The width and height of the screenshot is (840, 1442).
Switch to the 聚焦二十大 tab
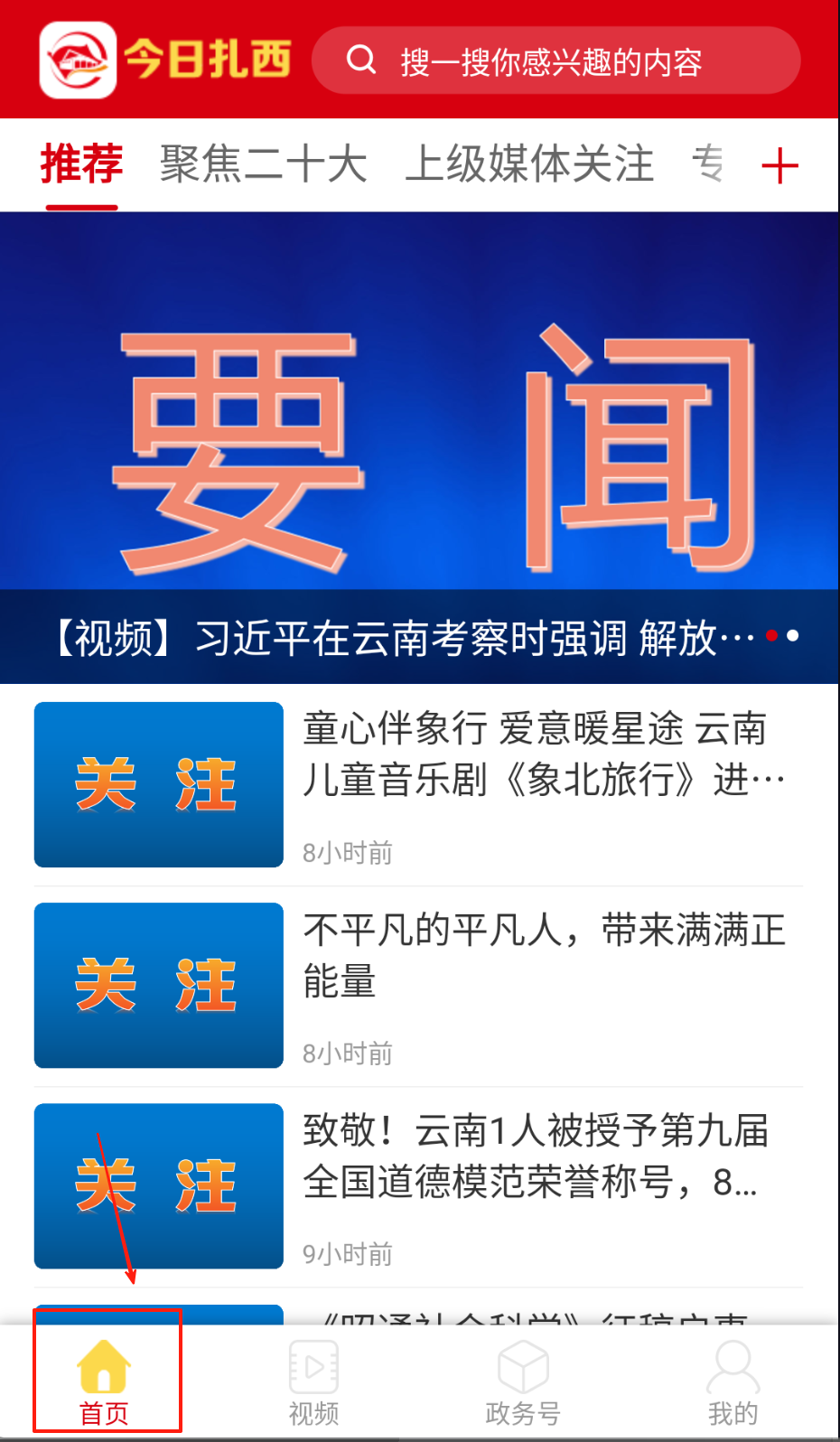263,164
